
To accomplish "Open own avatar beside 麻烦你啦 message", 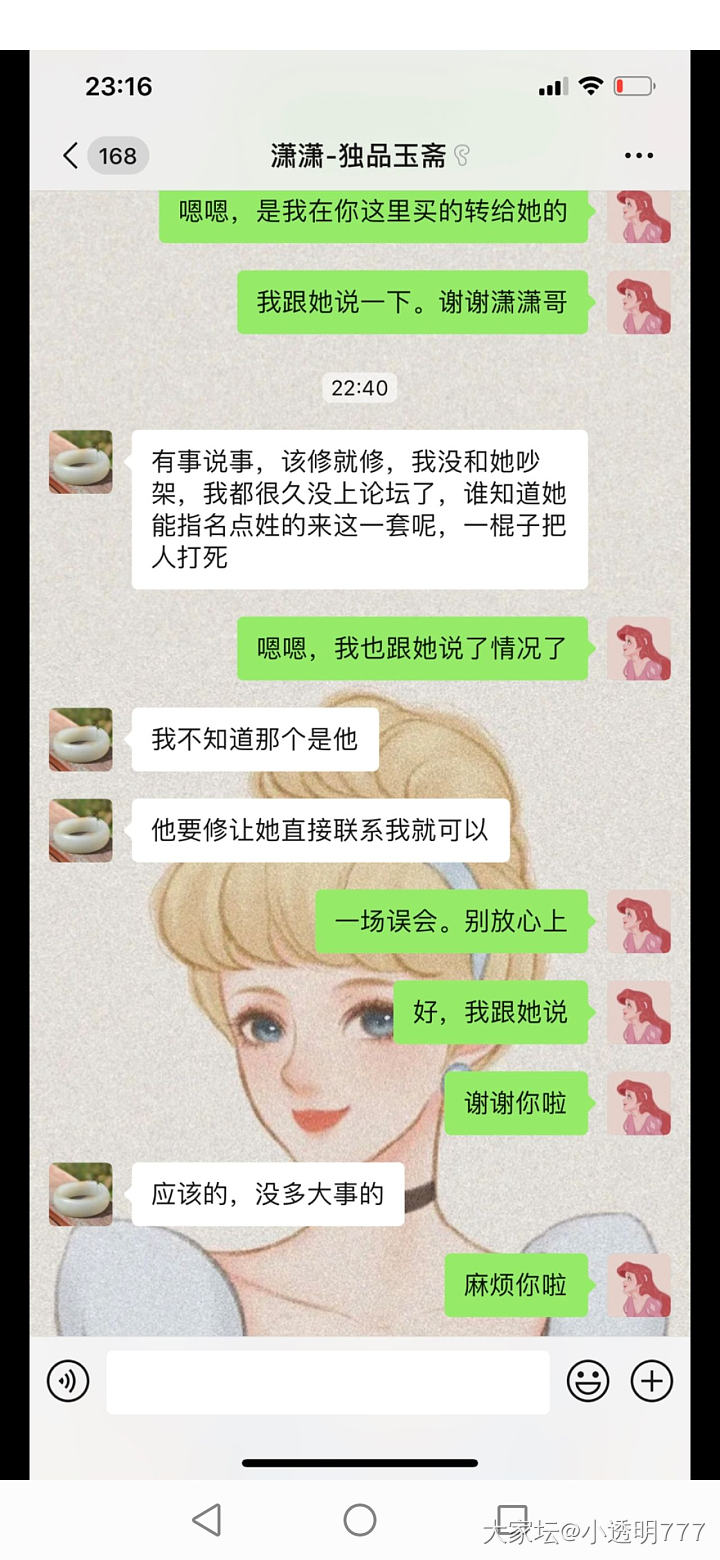I will (639, 1285).
